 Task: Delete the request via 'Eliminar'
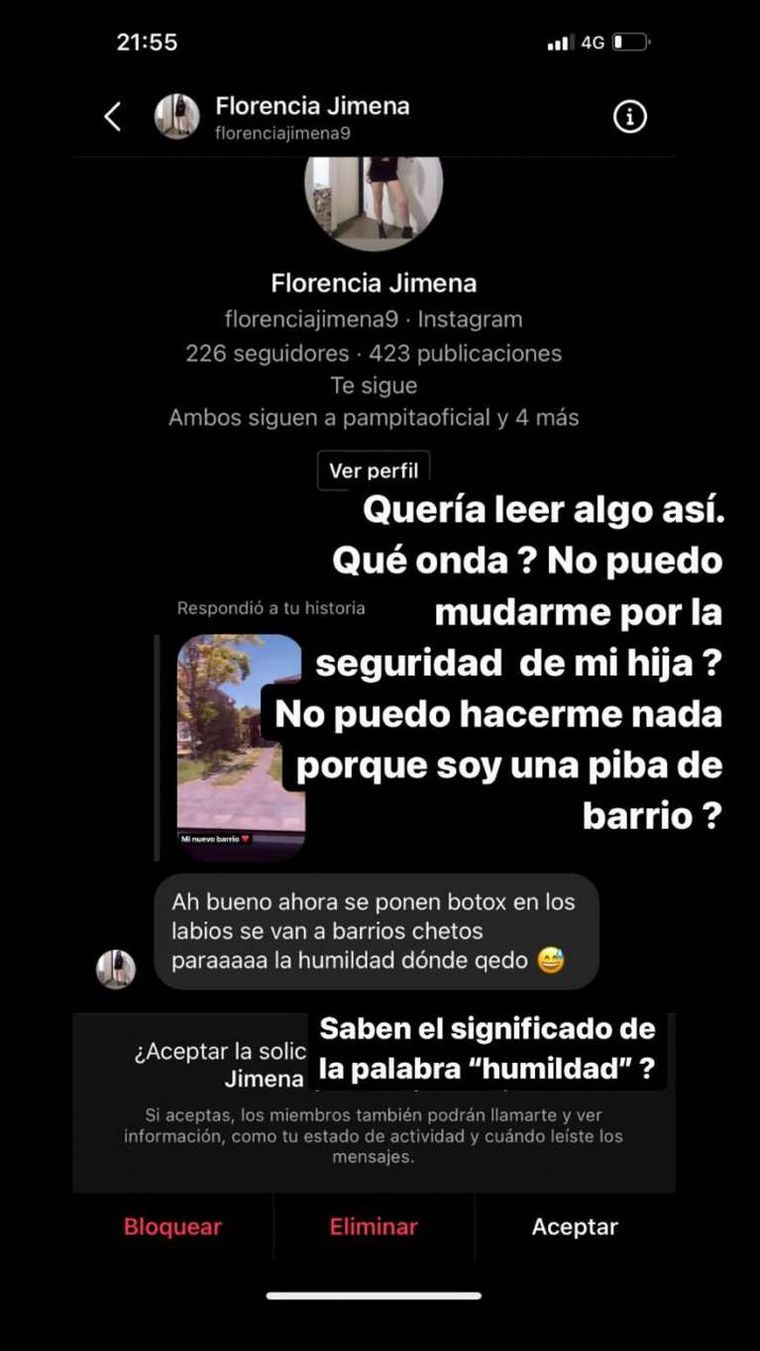373,1226
